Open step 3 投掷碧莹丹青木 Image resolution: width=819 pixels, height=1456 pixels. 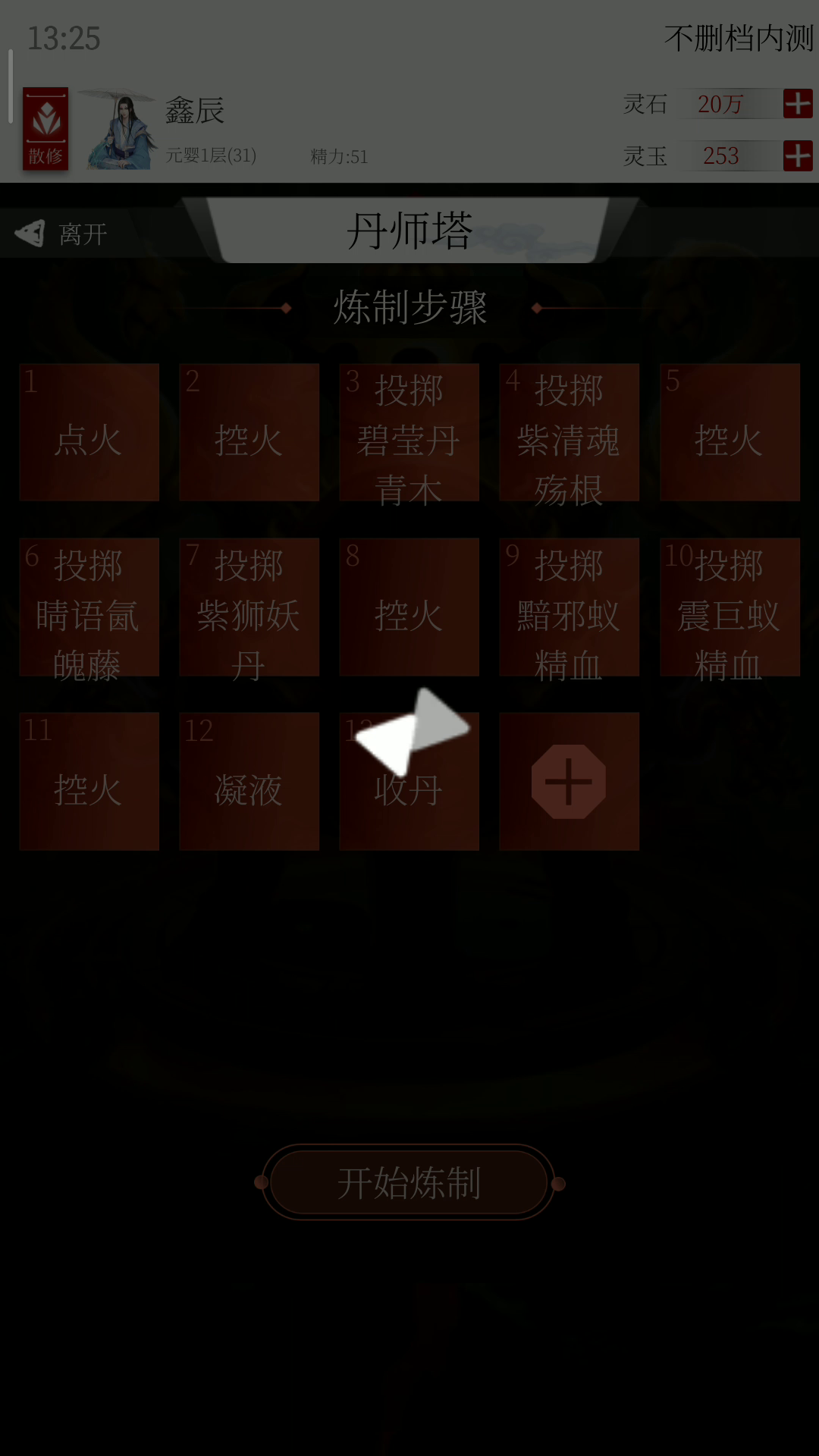click(409, 432)
